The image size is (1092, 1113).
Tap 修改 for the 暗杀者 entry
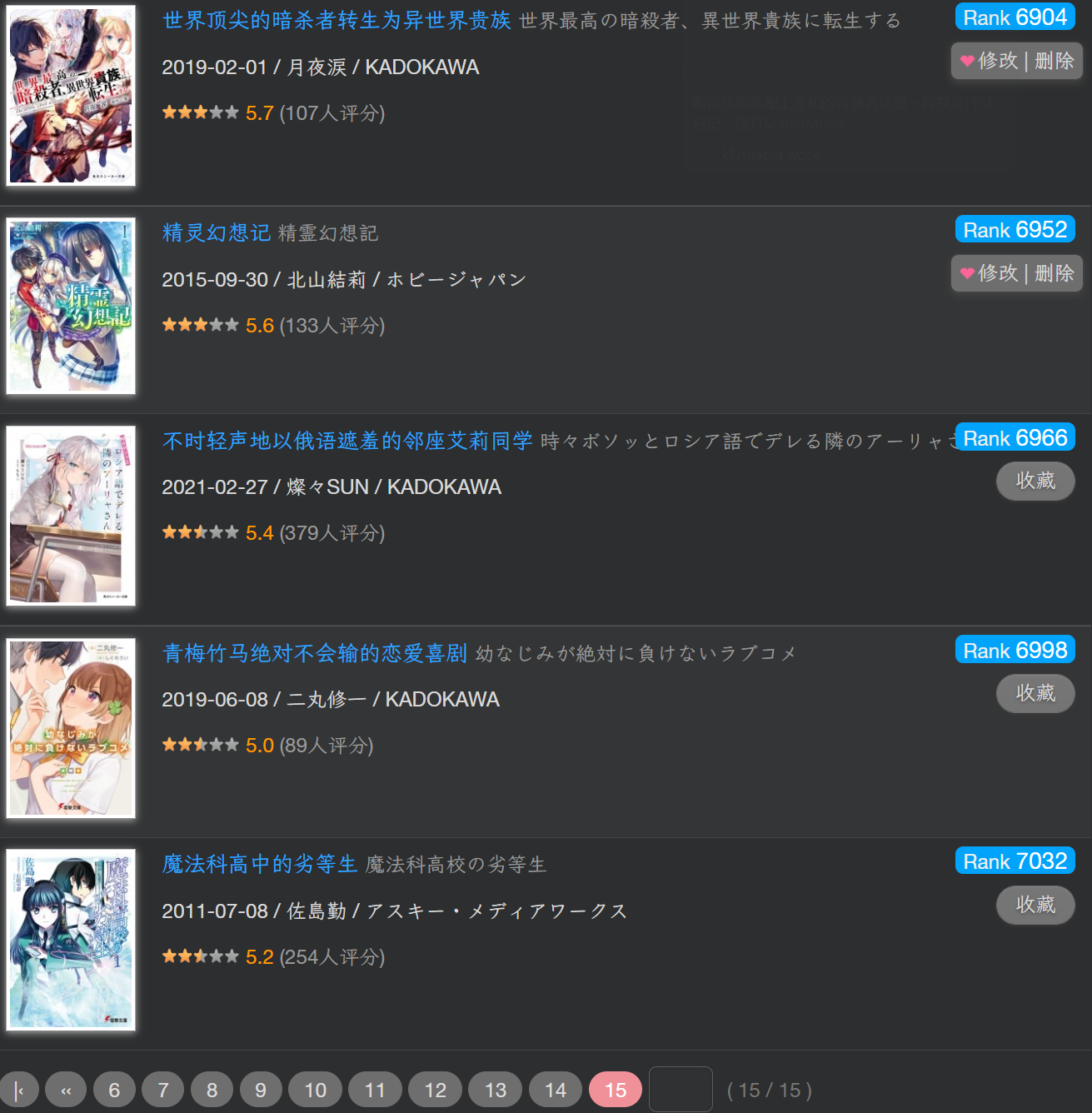coord(998,61)
